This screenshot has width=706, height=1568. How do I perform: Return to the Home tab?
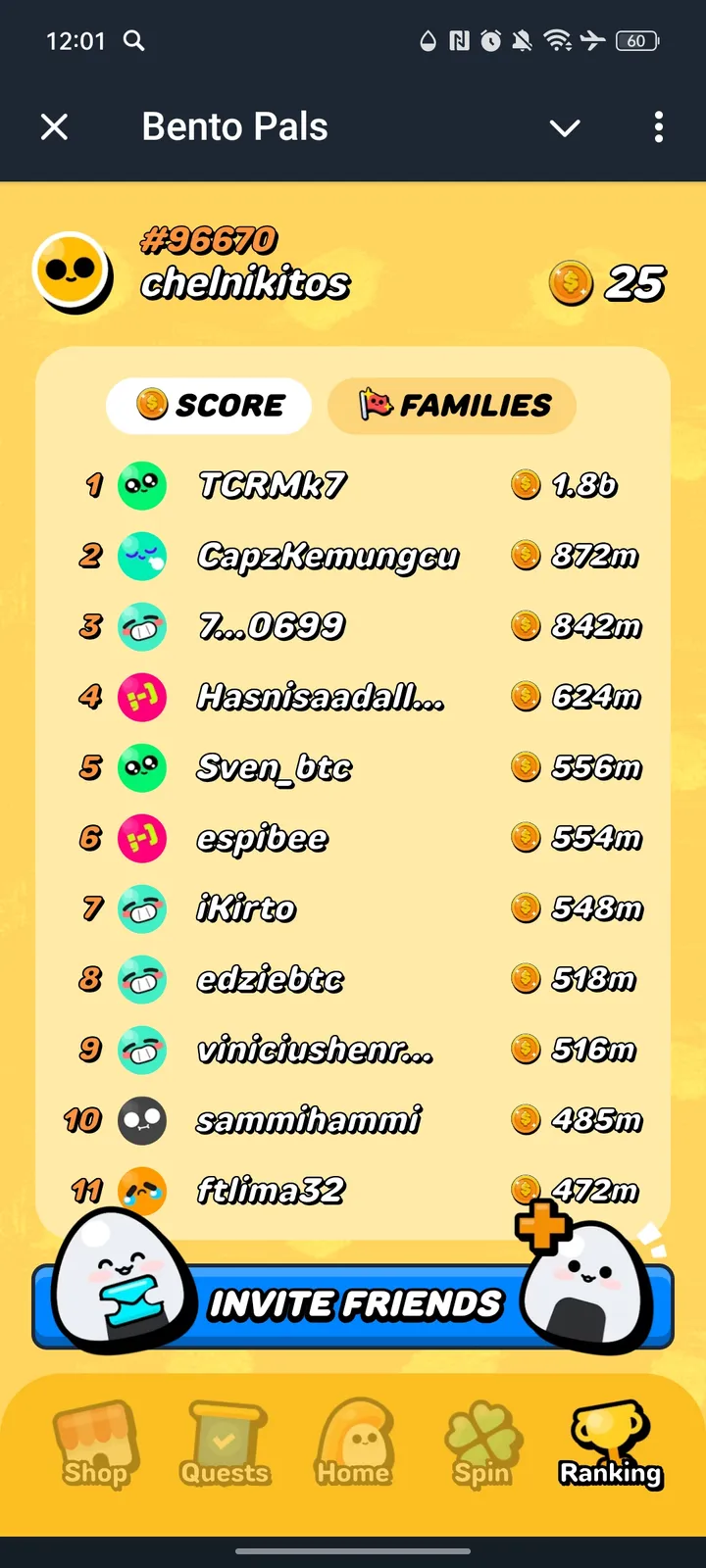tap(353, 1445)
